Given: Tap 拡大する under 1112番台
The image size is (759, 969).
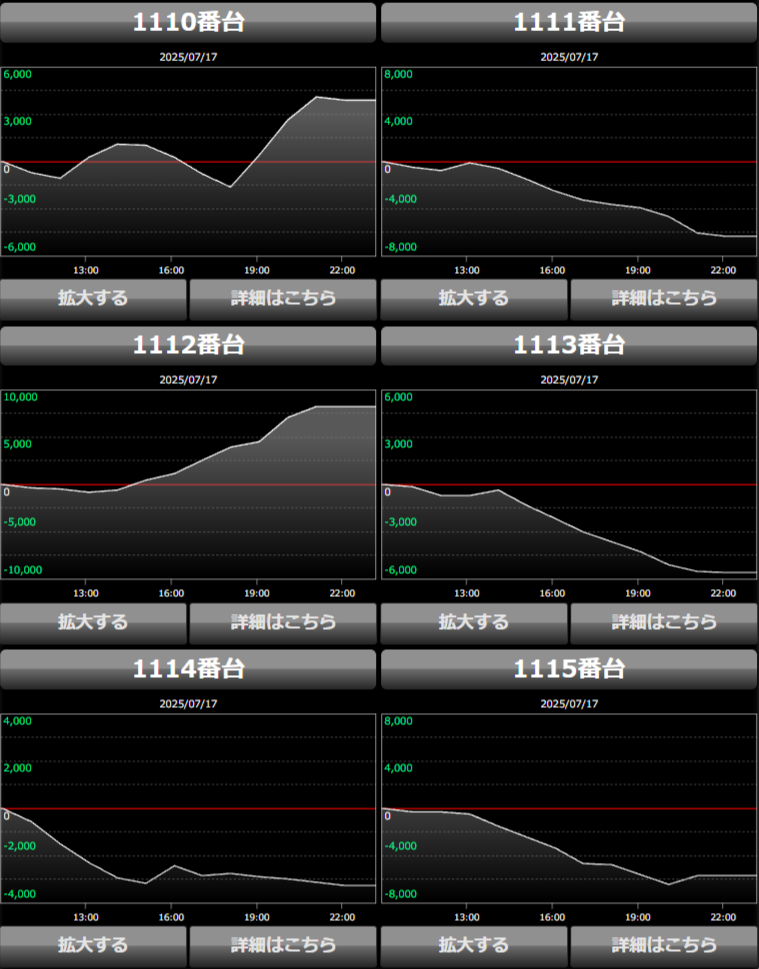Looking at the screenshot, I should pyautogui.click(x=93, y=622).
